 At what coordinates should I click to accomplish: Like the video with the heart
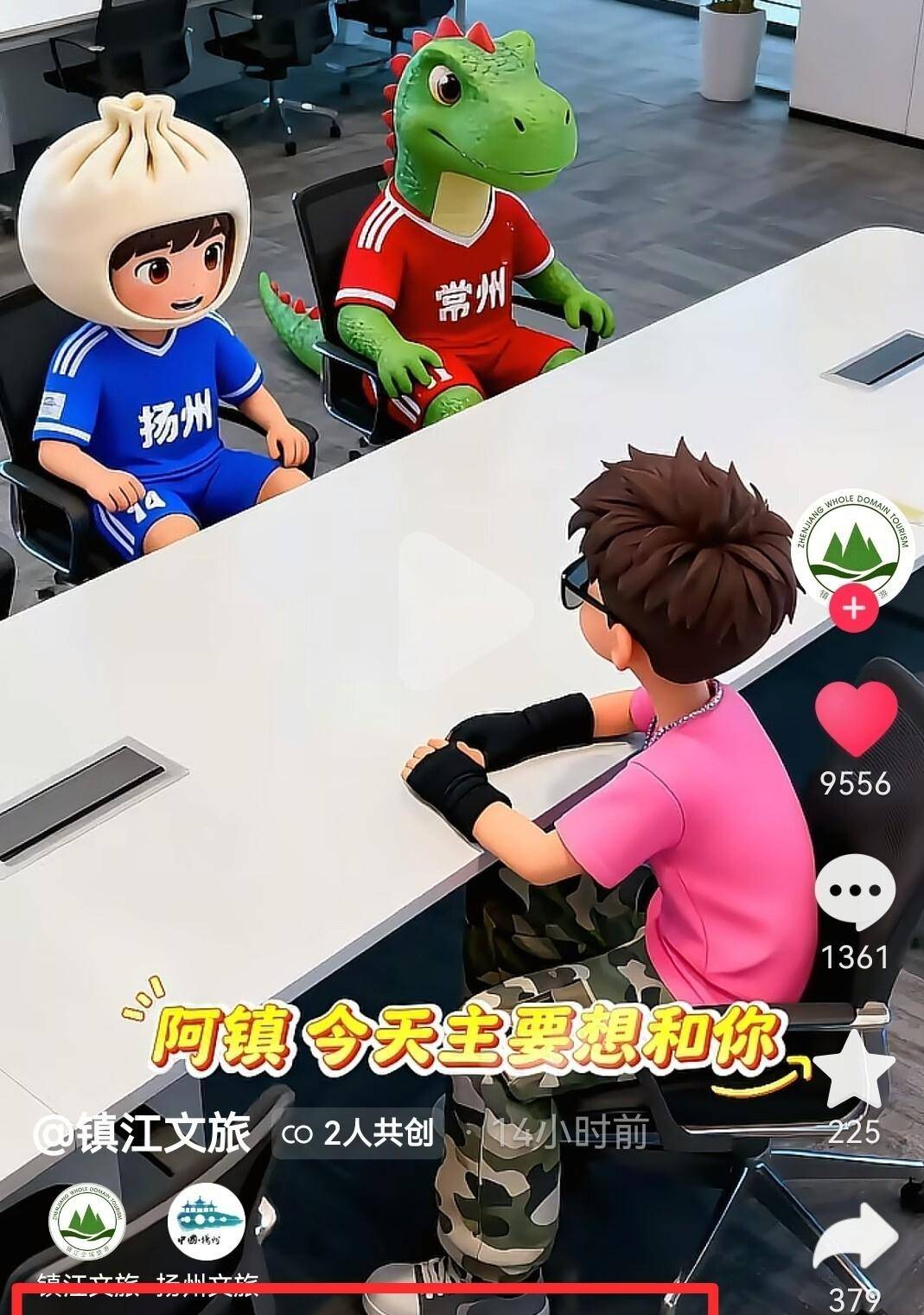pos(855,718)
